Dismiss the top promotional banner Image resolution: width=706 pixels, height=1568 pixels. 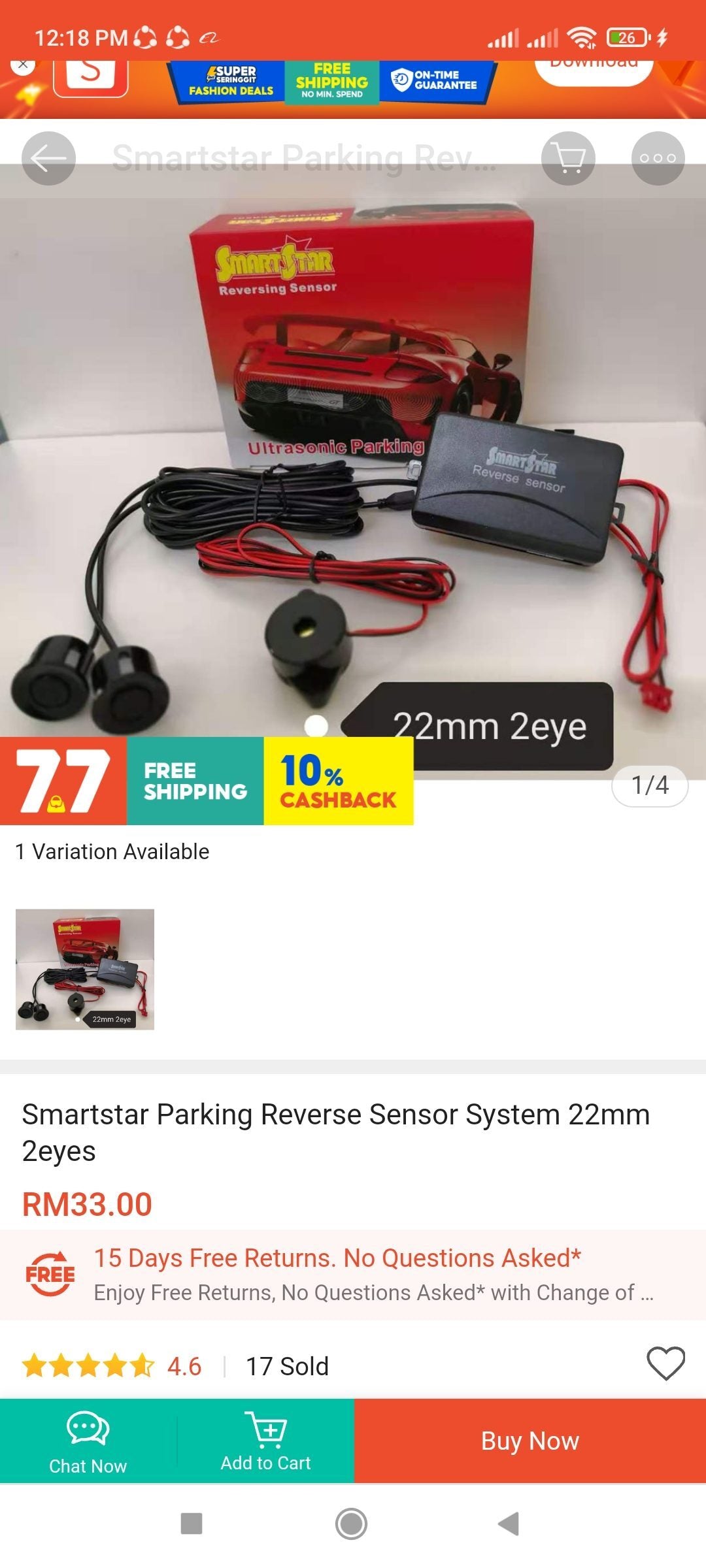coord(23,65)
